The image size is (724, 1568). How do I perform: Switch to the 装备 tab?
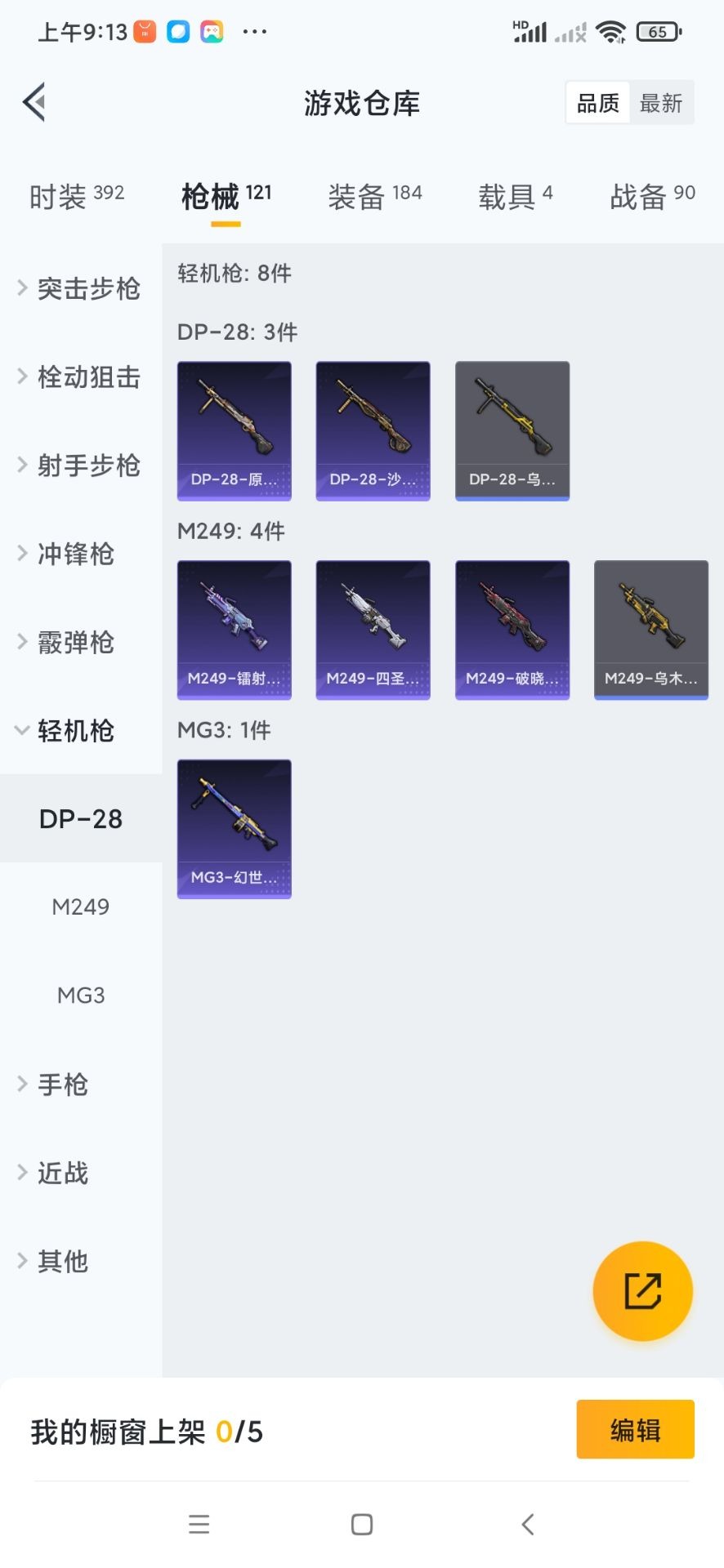tap(374, 196)
